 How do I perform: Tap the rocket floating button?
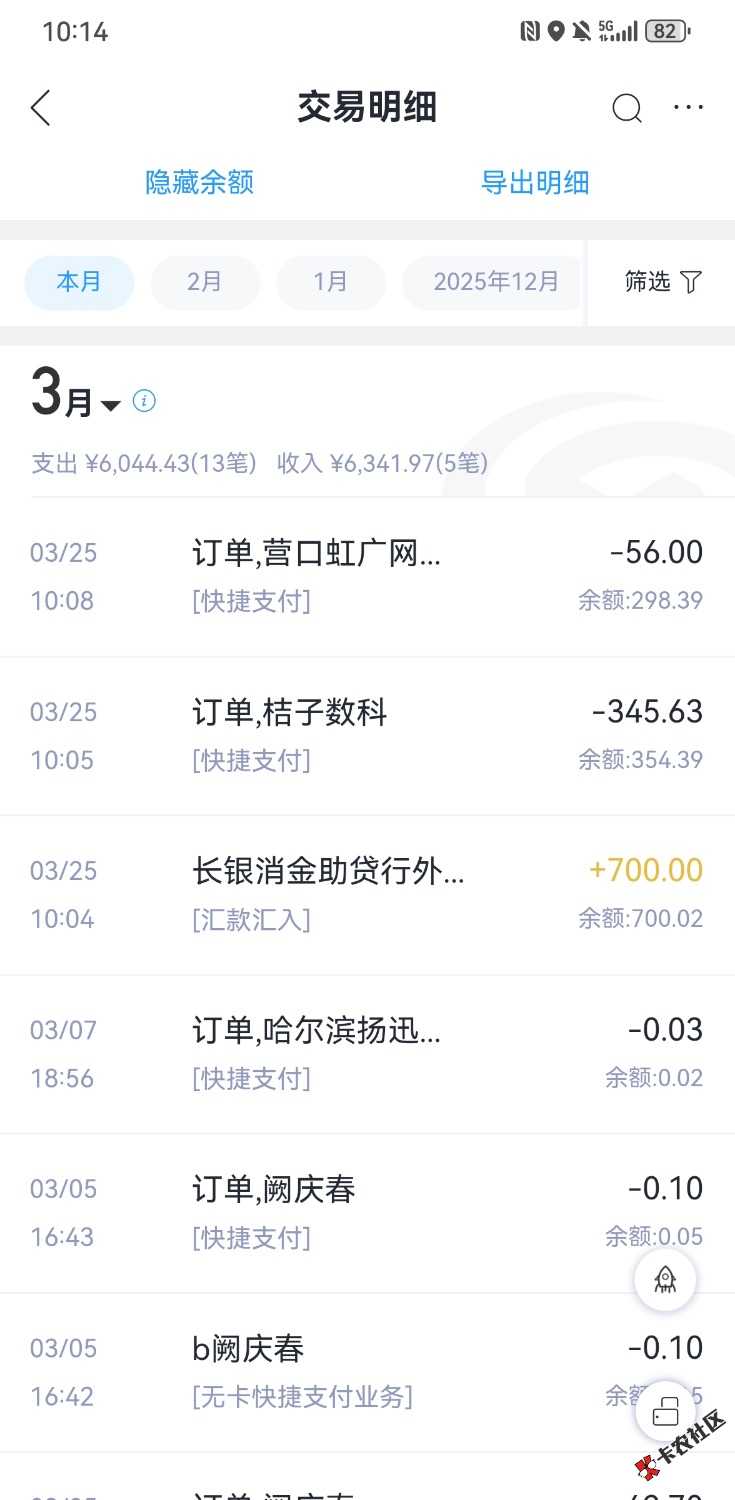tap(665, 1280)
